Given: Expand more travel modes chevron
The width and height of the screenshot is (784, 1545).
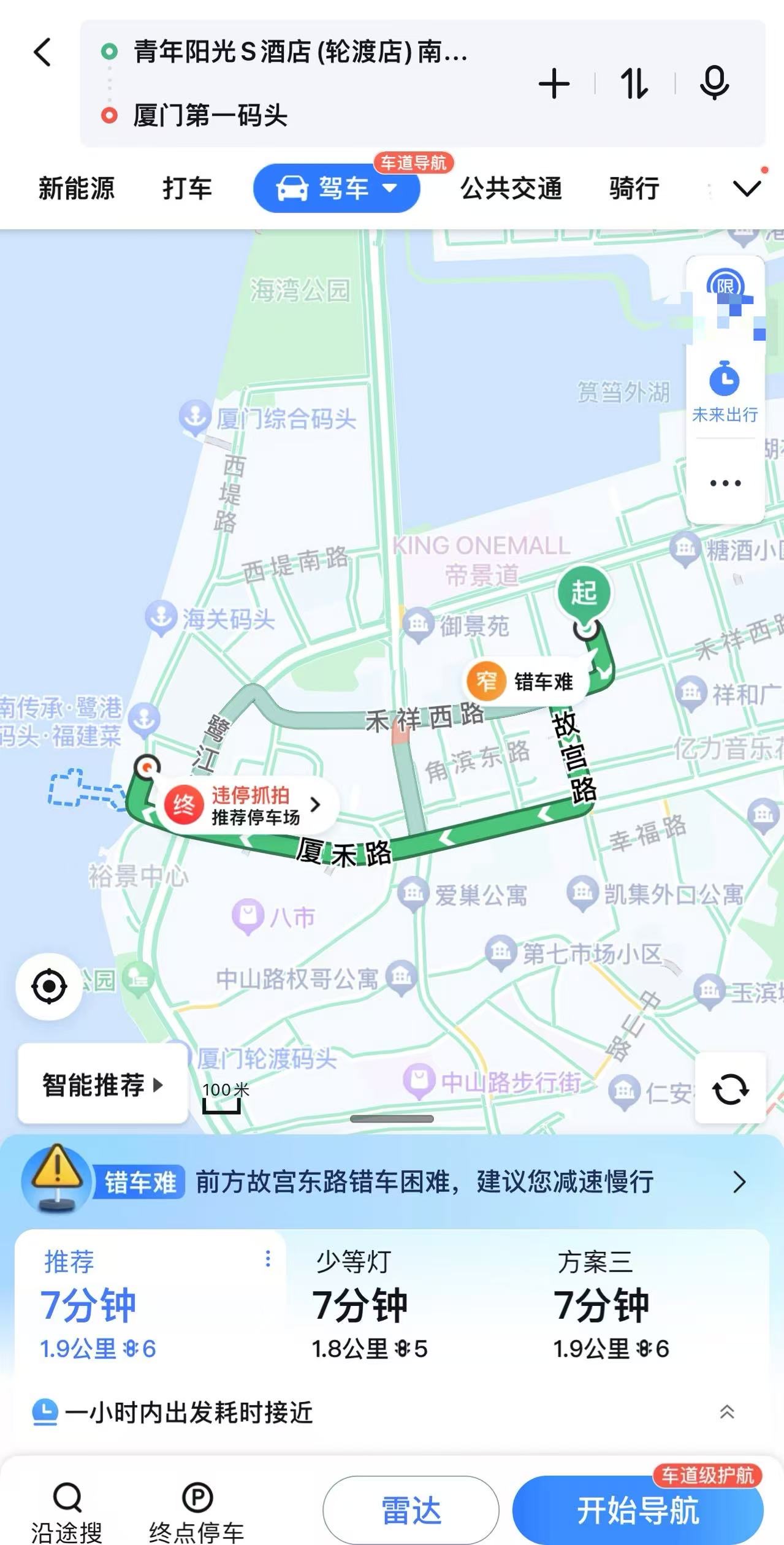Looking at the screenshot, I should coord(747,188).
